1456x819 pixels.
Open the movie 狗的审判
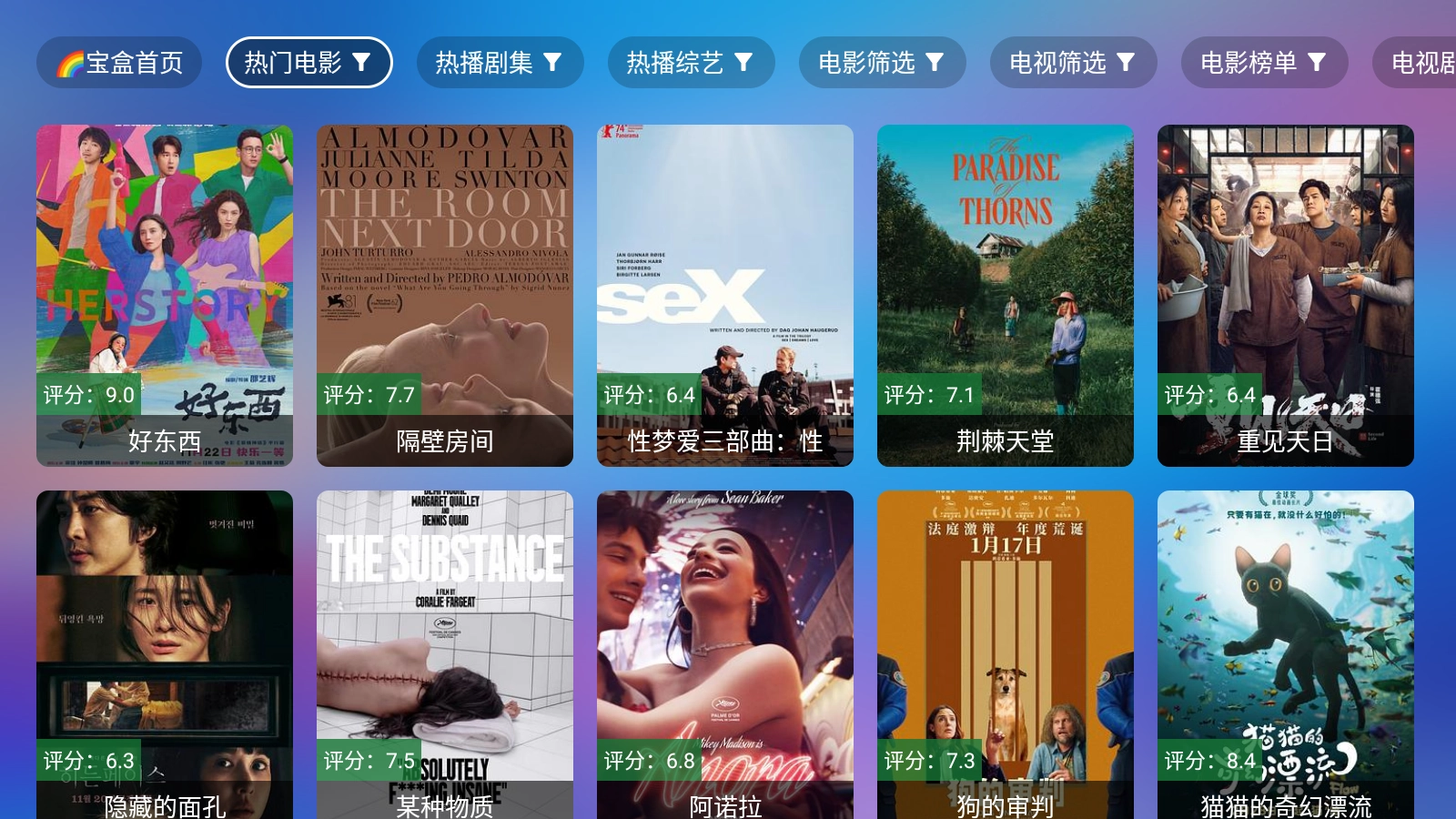[1006, 655]
